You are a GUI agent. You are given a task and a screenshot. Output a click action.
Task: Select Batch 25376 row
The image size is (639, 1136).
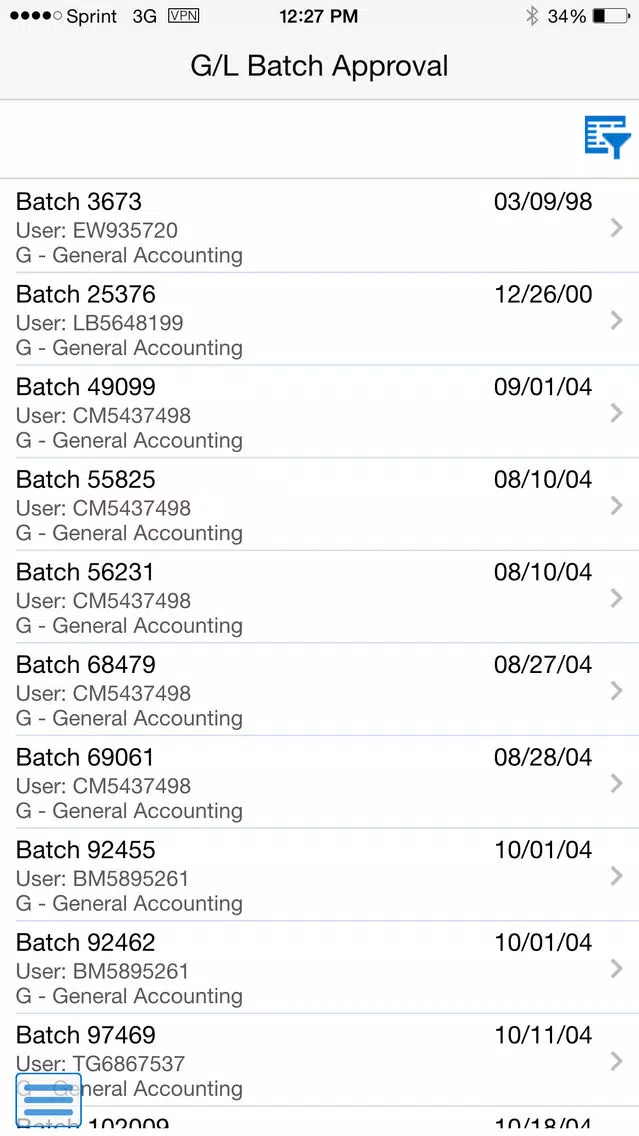tap(320, 319)
